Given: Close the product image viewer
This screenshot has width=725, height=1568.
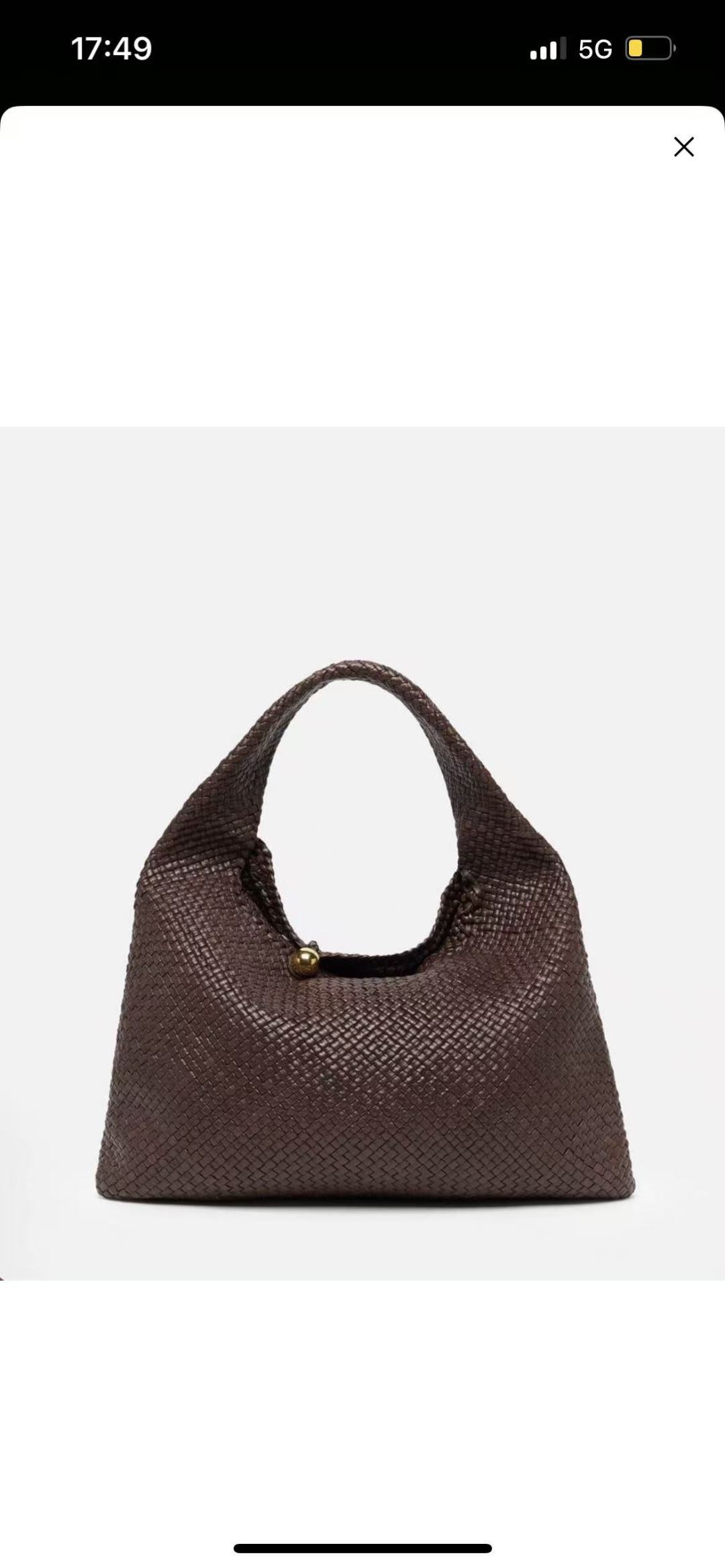Looking at the screenshot, I should tap(683, 147).
